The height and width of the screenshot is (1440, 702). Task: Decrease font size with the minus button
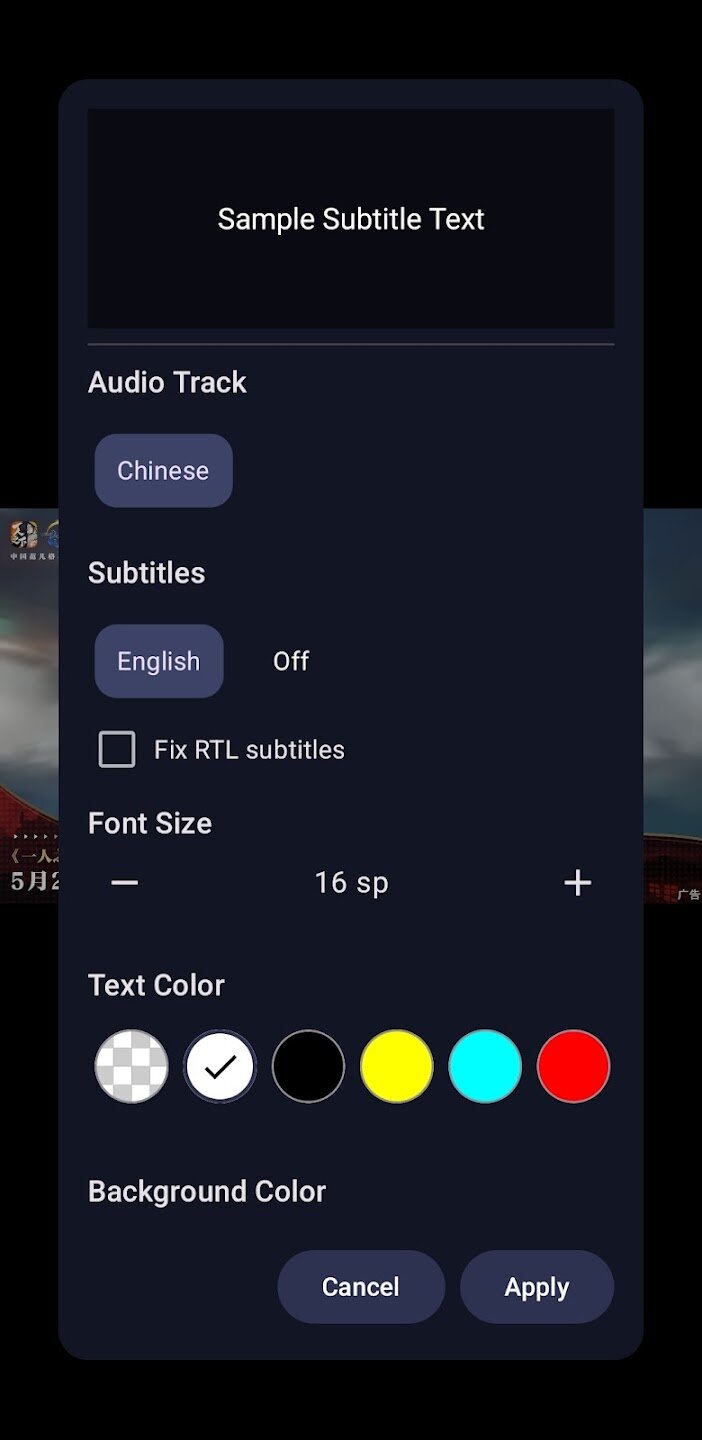[125, 882]
